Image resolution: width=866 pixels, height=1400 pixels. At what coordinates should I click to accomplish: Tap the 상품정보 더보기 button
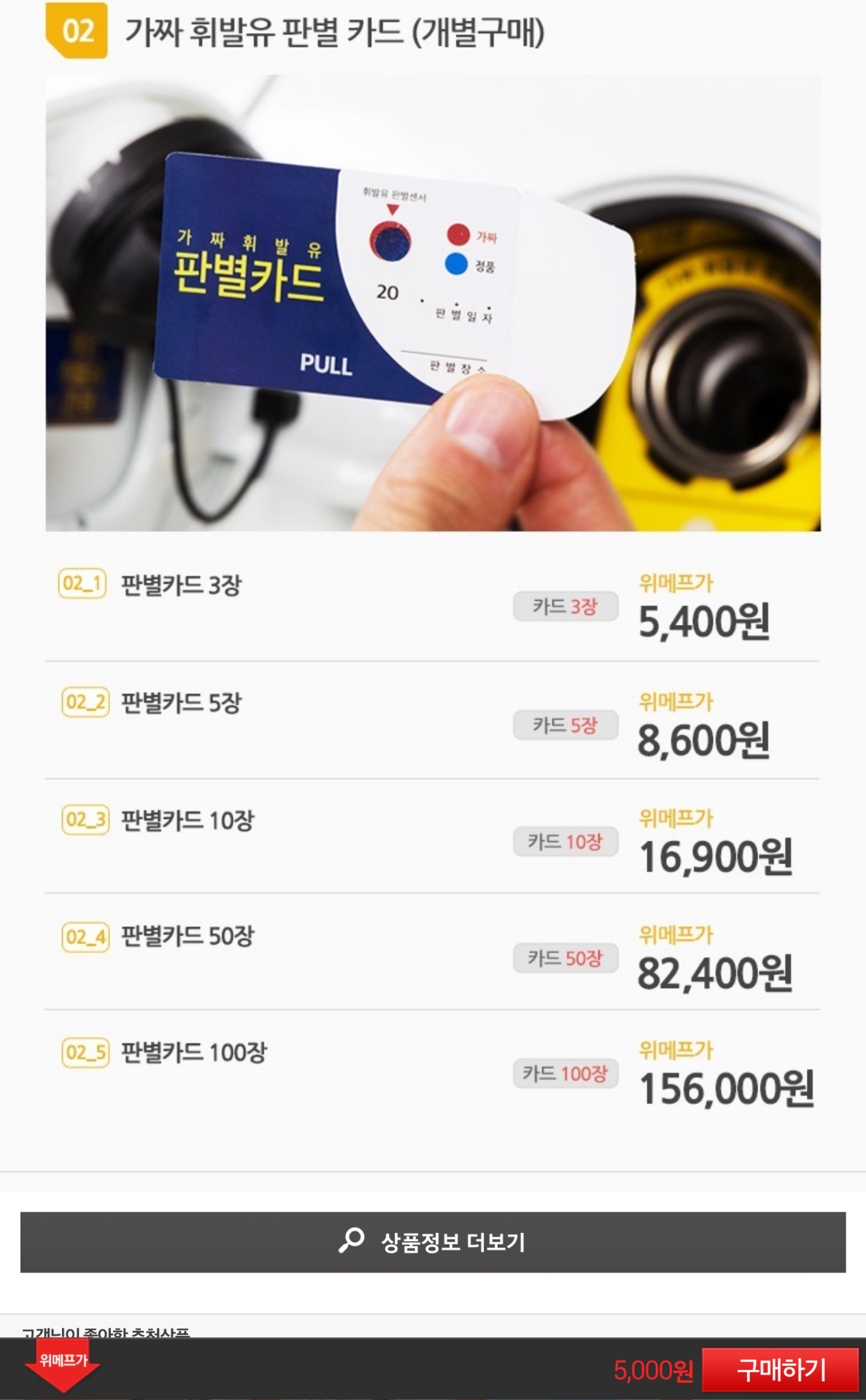coord(433,1242)
